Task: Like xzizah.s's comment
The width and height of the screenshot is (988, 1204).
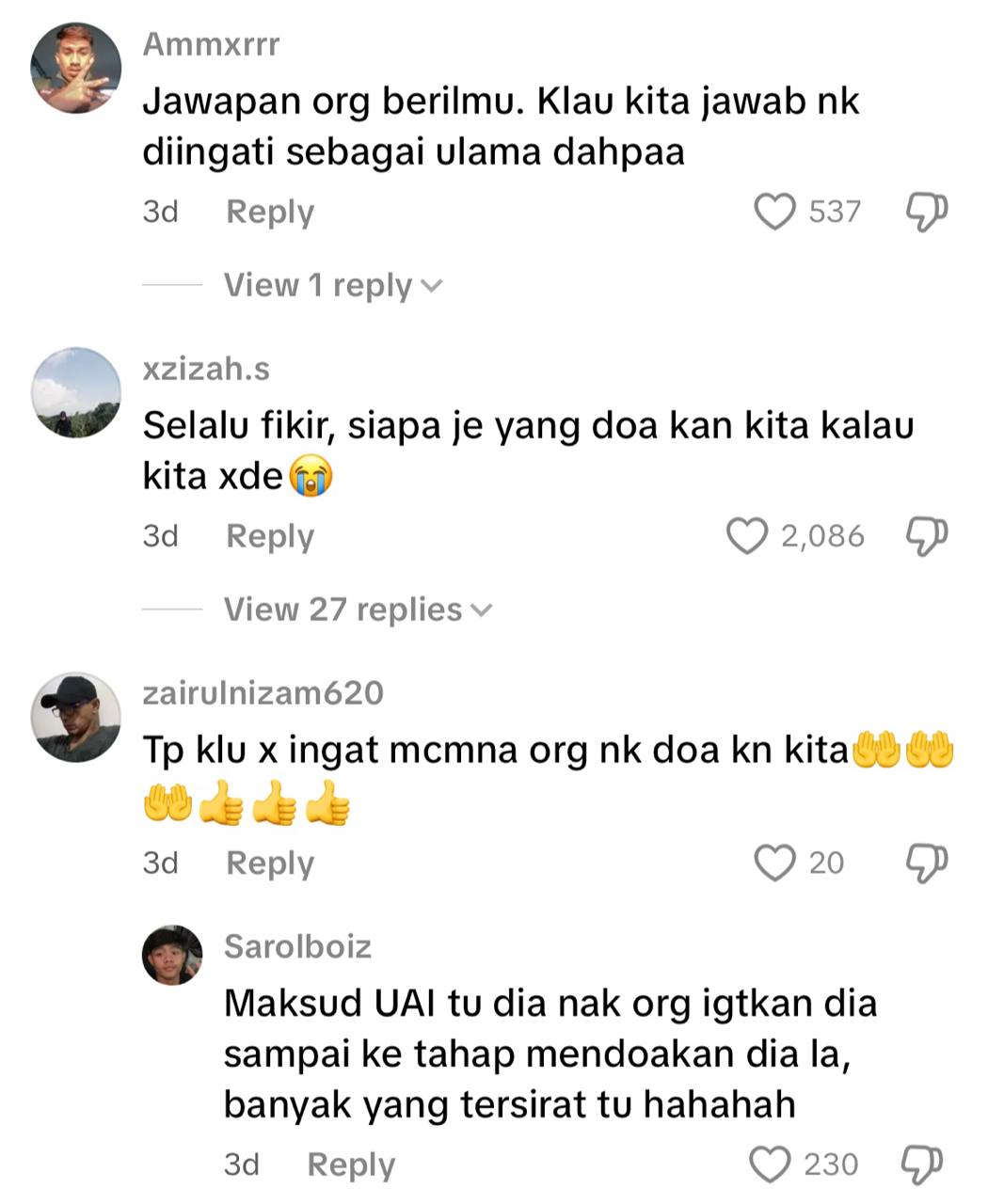Action: coord(748,536)
